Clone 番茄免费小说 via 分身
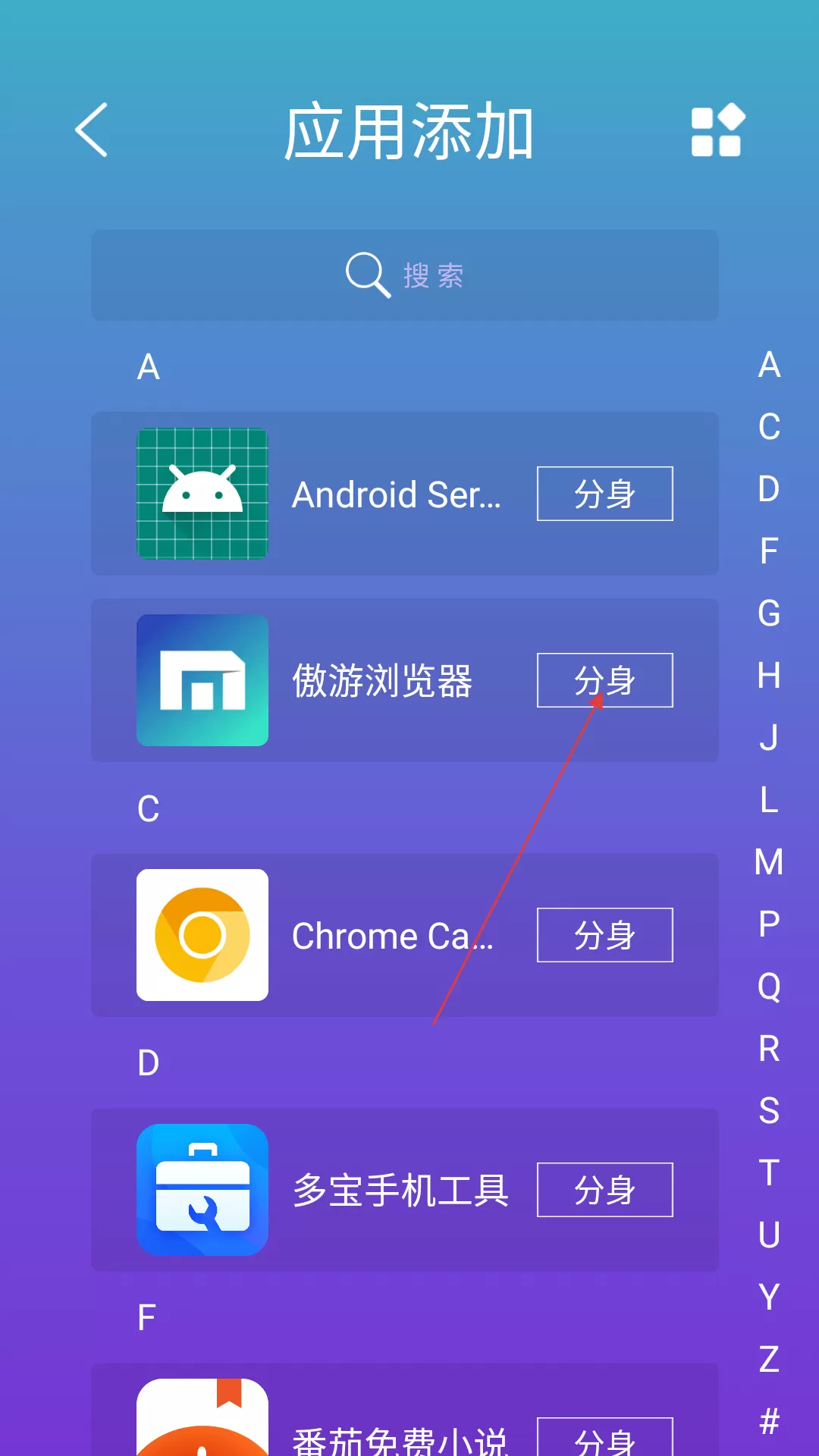 (x=604, y=1439)
